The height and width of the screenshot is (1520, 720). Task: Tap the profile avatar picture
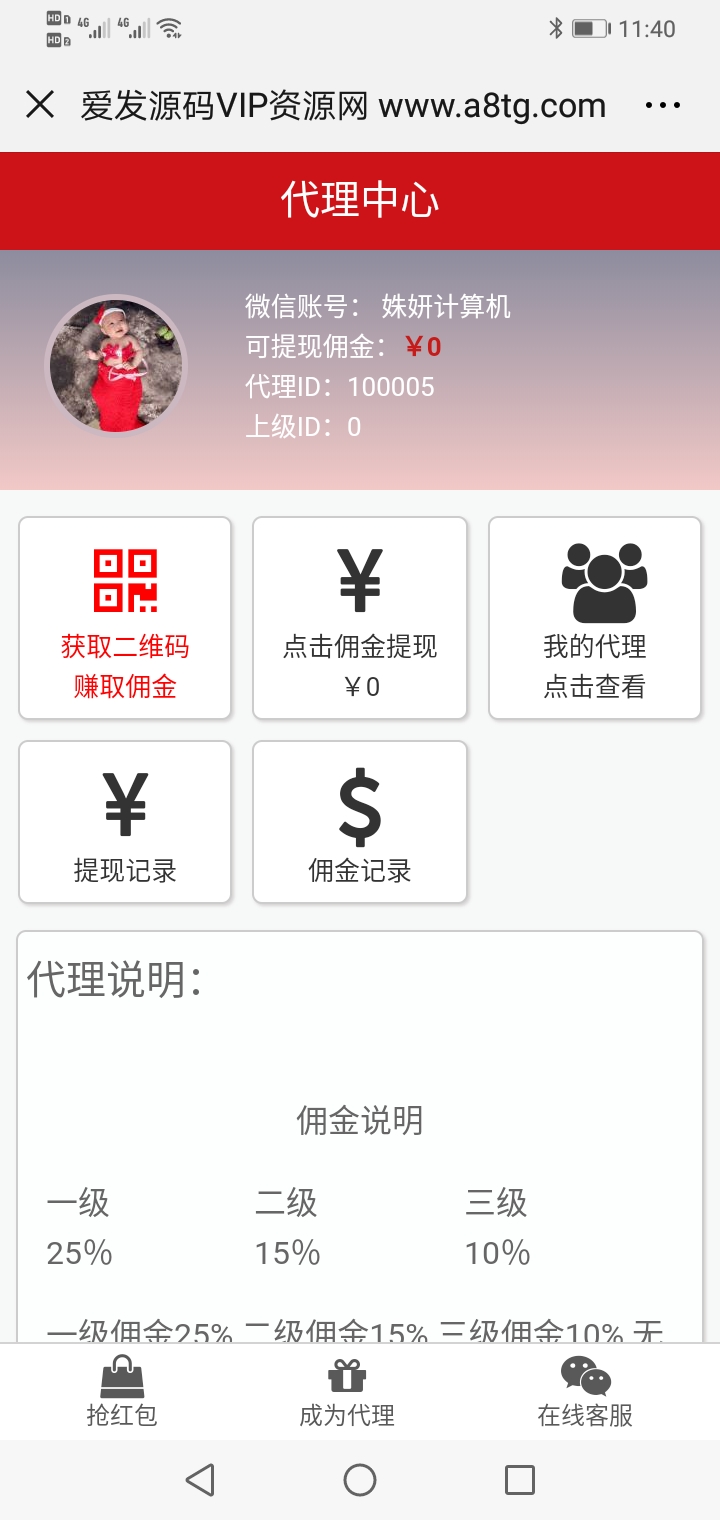coord(116,365)
